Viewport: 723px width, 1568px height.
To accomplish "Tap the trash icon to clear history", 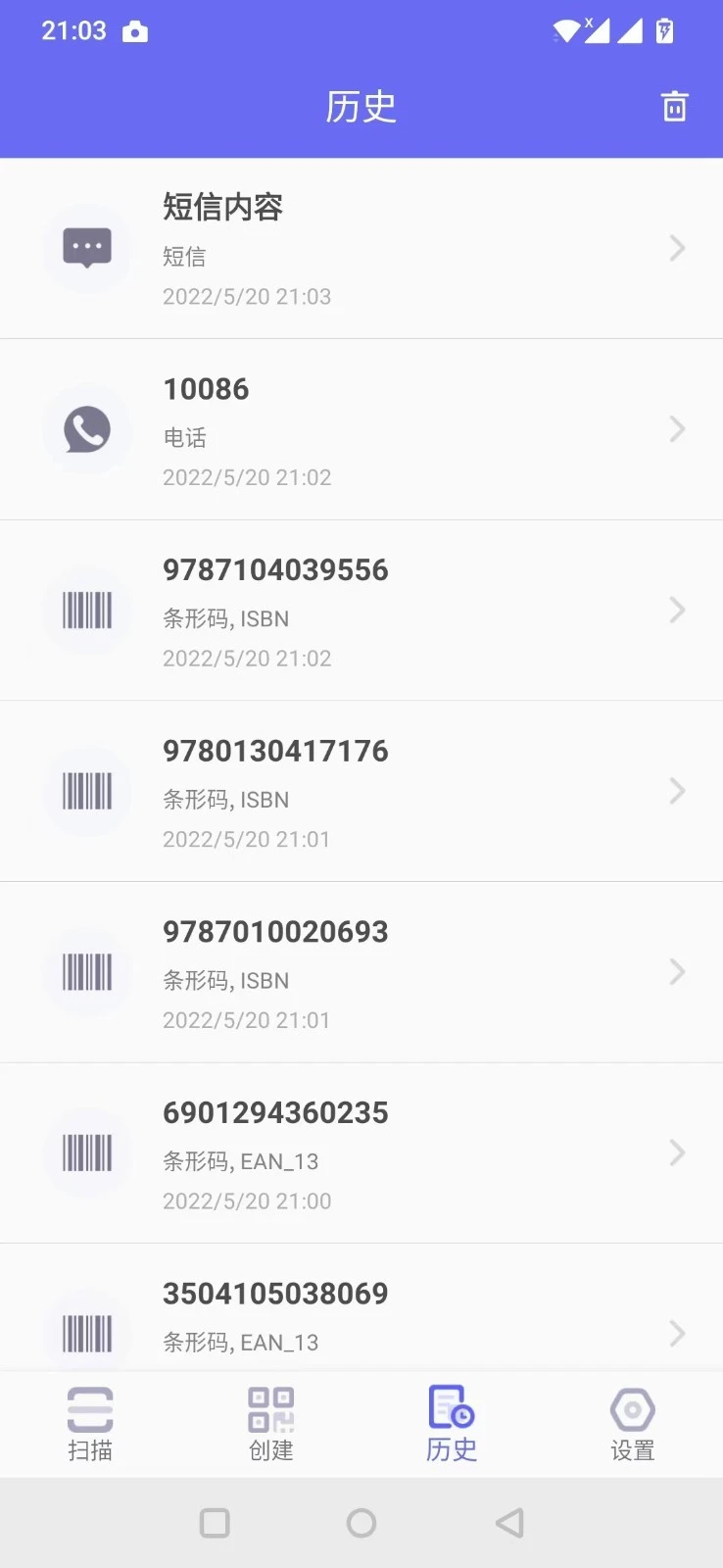I will pos(674,106).
